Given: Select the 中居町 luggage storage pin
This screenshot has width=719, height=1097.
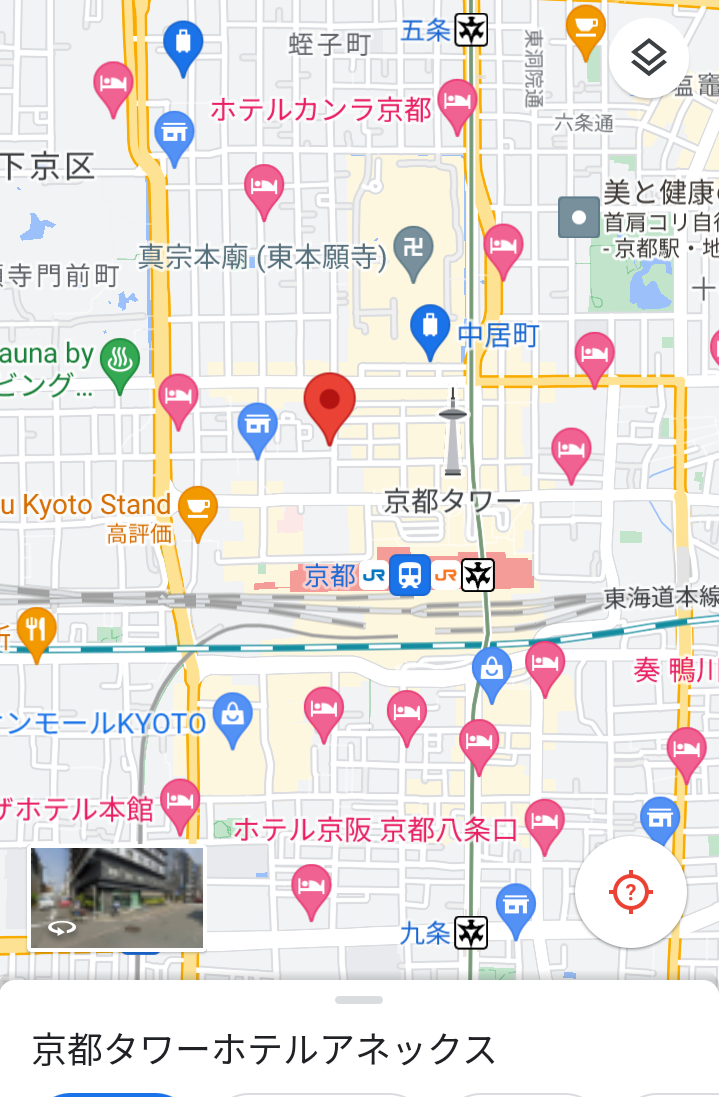Looking at the screenshot, I should [x=430, y=329].
